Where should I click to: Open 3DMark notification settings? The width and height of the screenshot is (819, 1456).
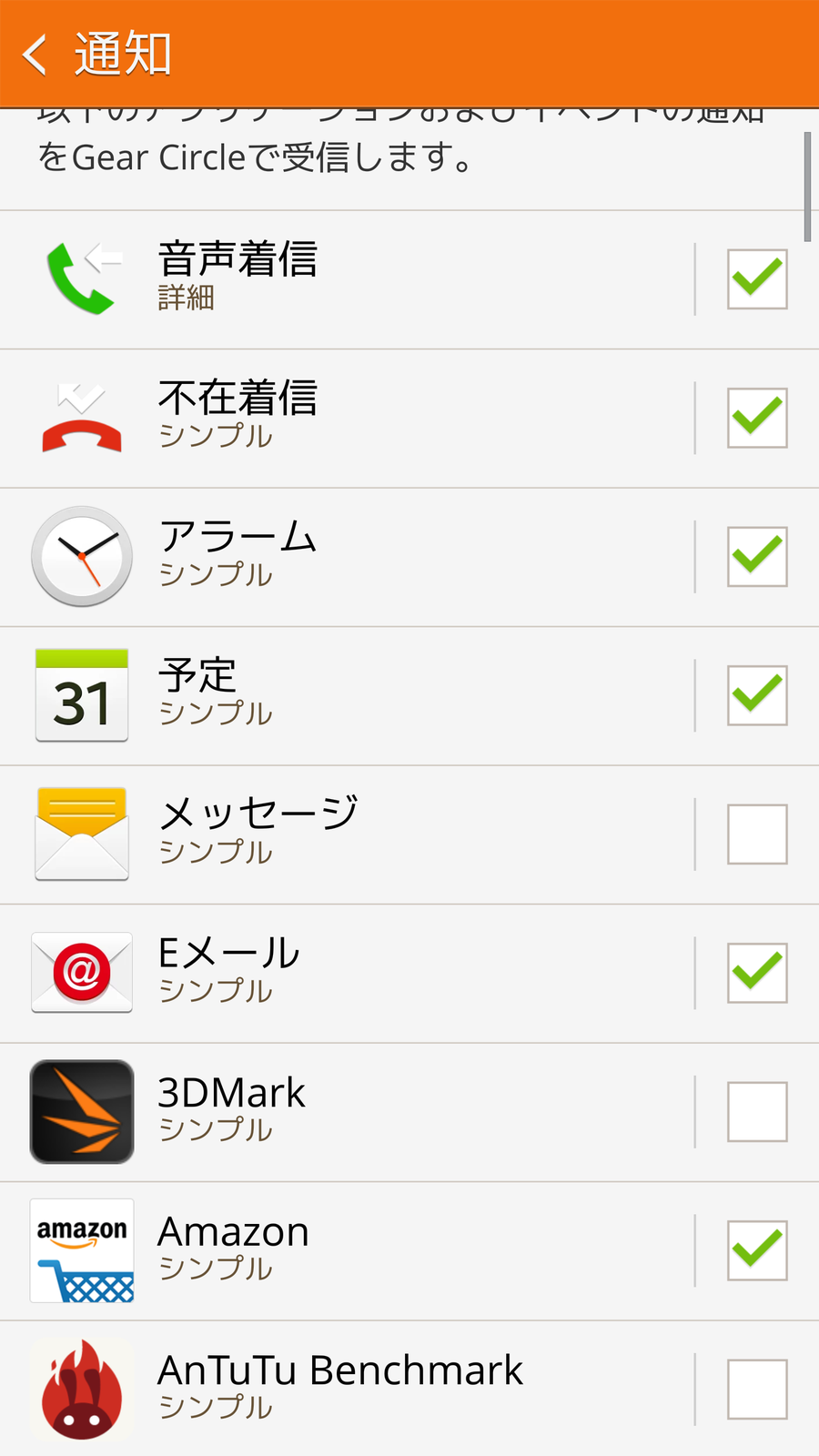[346, 1112]
